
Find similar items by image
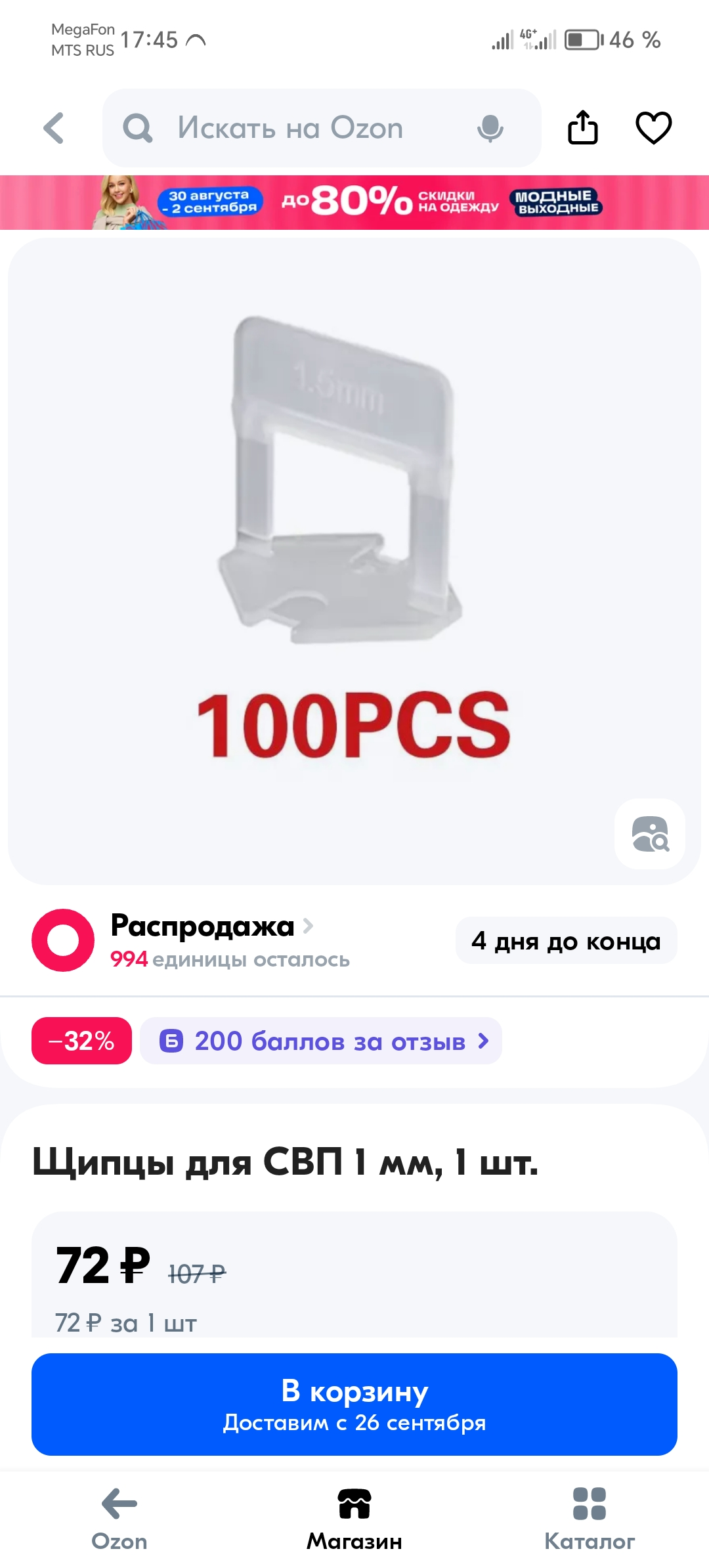click(x=650, y=834)
